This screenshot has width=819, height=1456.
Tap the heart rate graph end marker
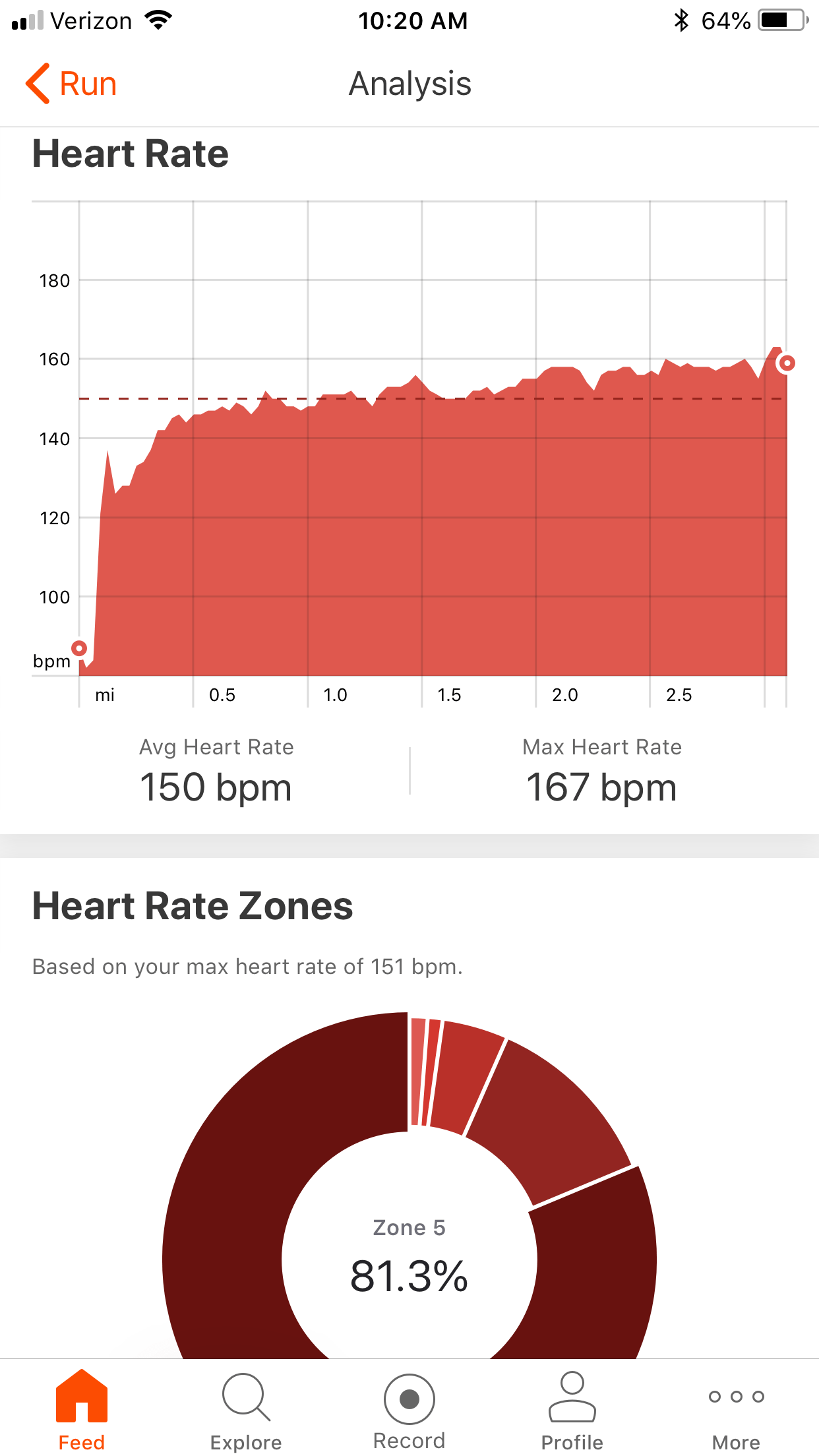click(786, 363)
